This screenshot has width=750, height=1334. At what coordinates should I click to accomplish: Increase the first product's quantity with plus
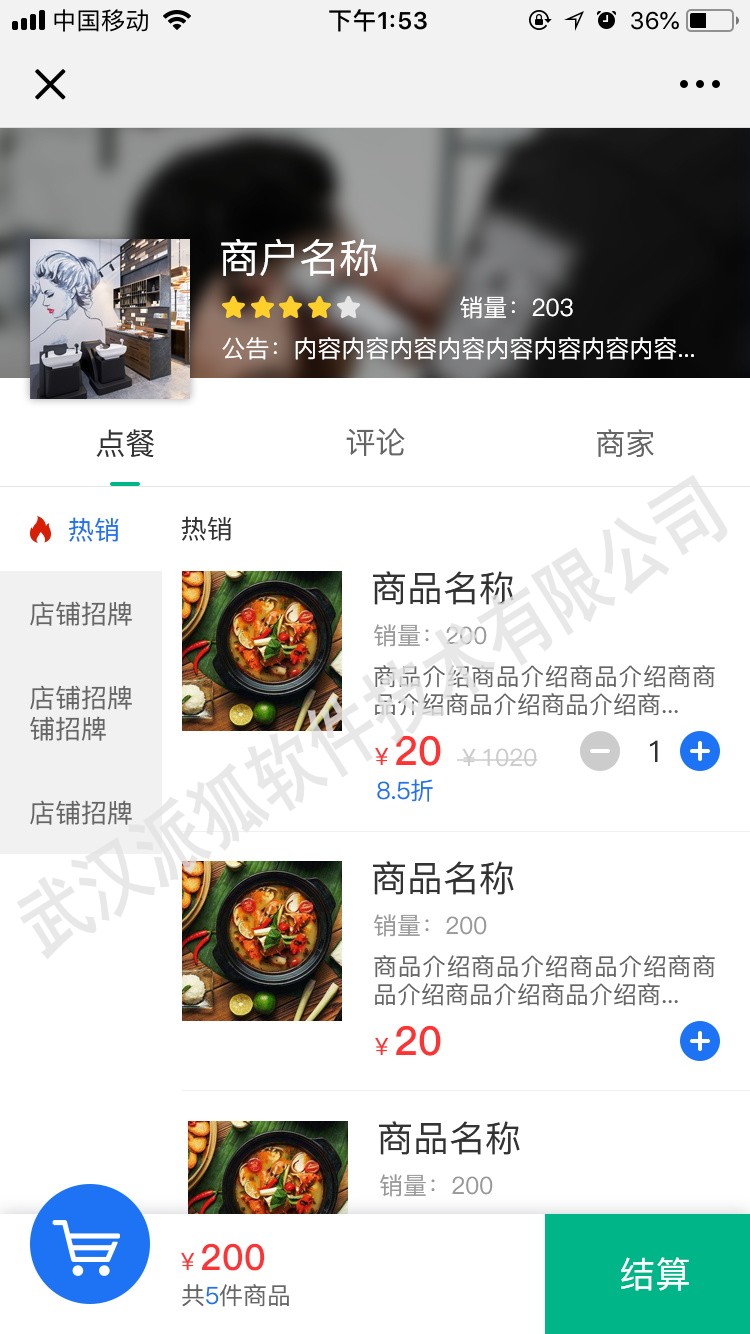point(700,751)
